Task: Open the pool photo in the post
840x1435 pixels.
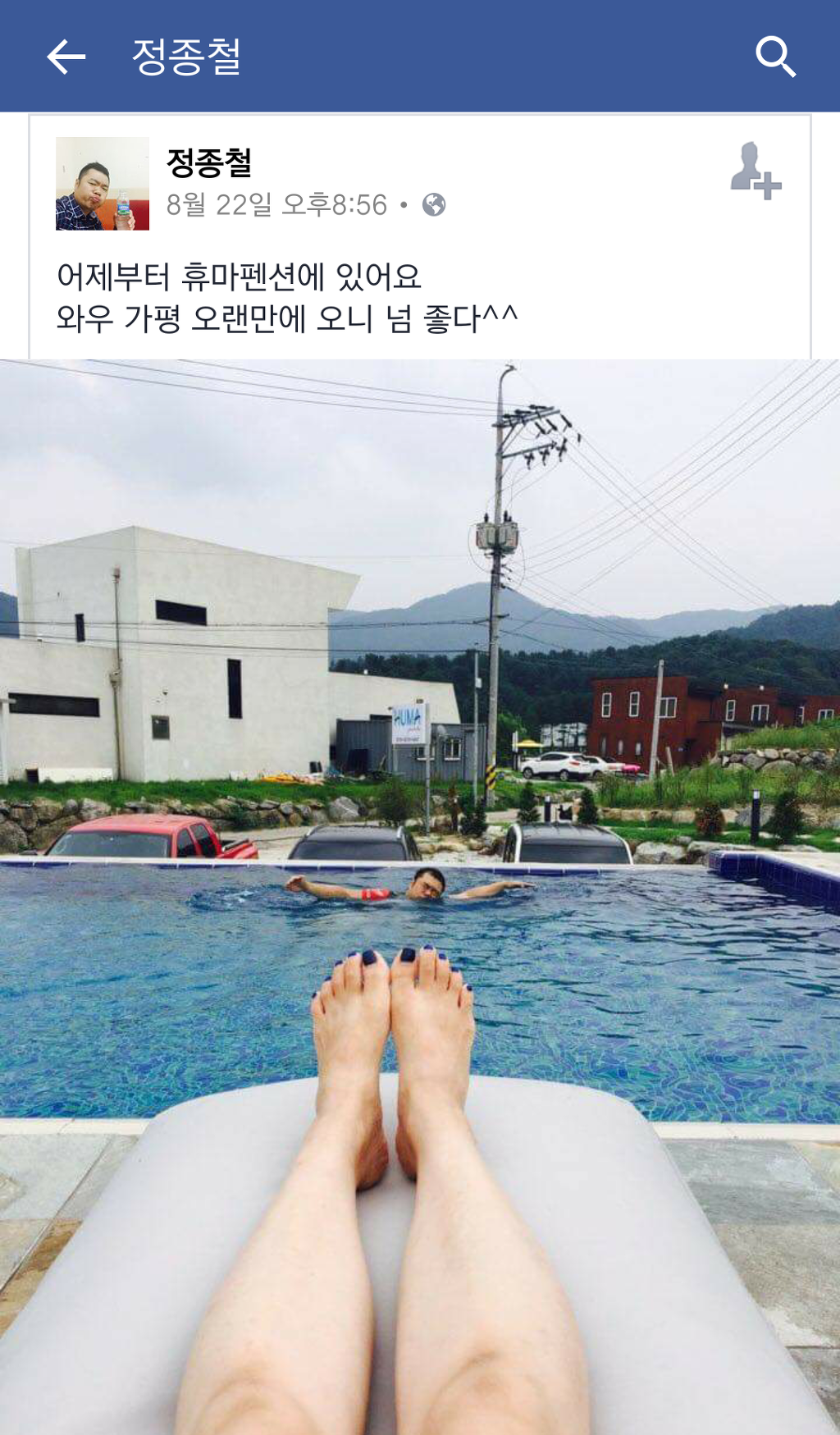Action: 420,897
